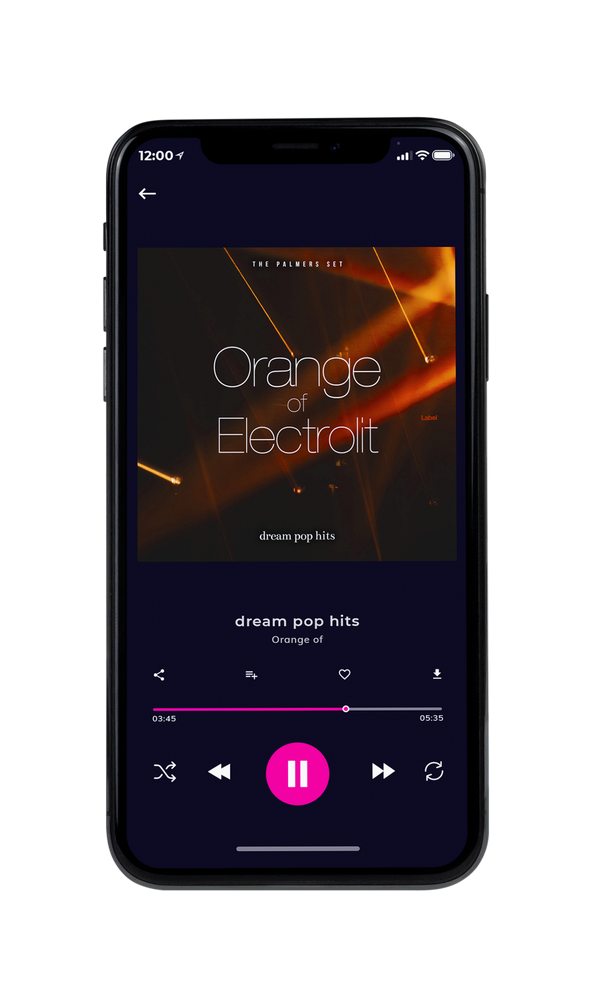The height and width of the screenshot is (1000, 600).
Task: Add this song to a playlist
Action: (251, 675)
